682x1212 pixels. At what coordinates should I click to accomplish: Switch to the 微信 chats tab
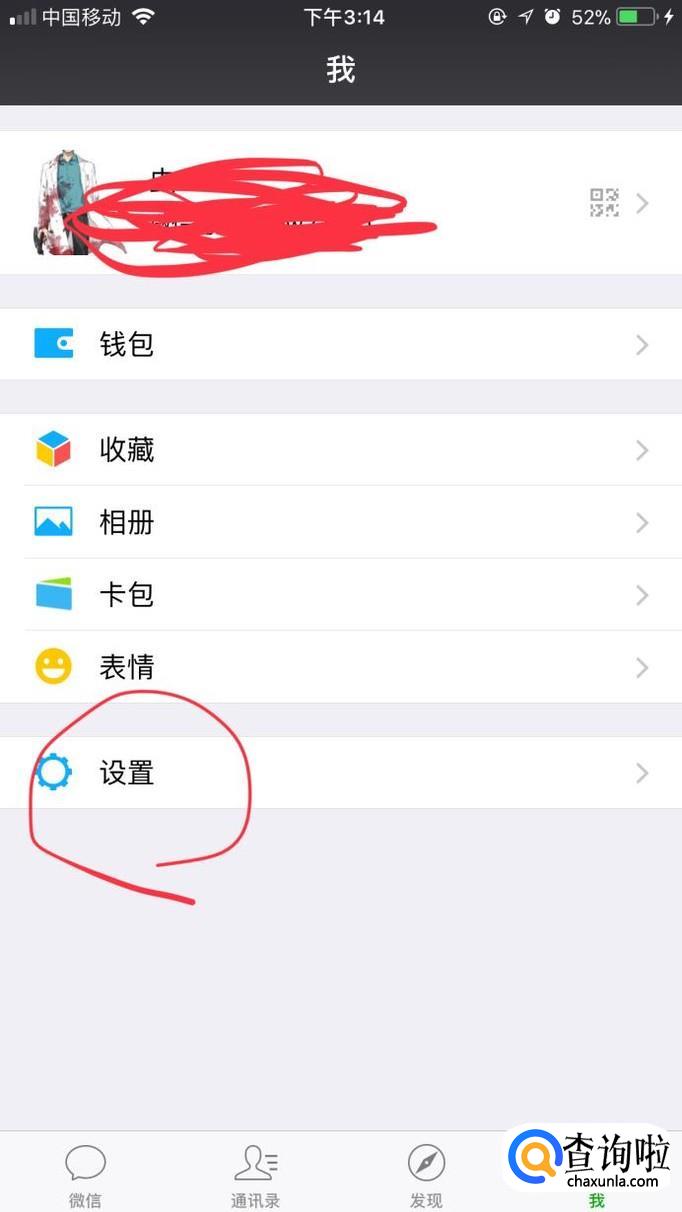pyautogui.click(x=85, y=1175)
